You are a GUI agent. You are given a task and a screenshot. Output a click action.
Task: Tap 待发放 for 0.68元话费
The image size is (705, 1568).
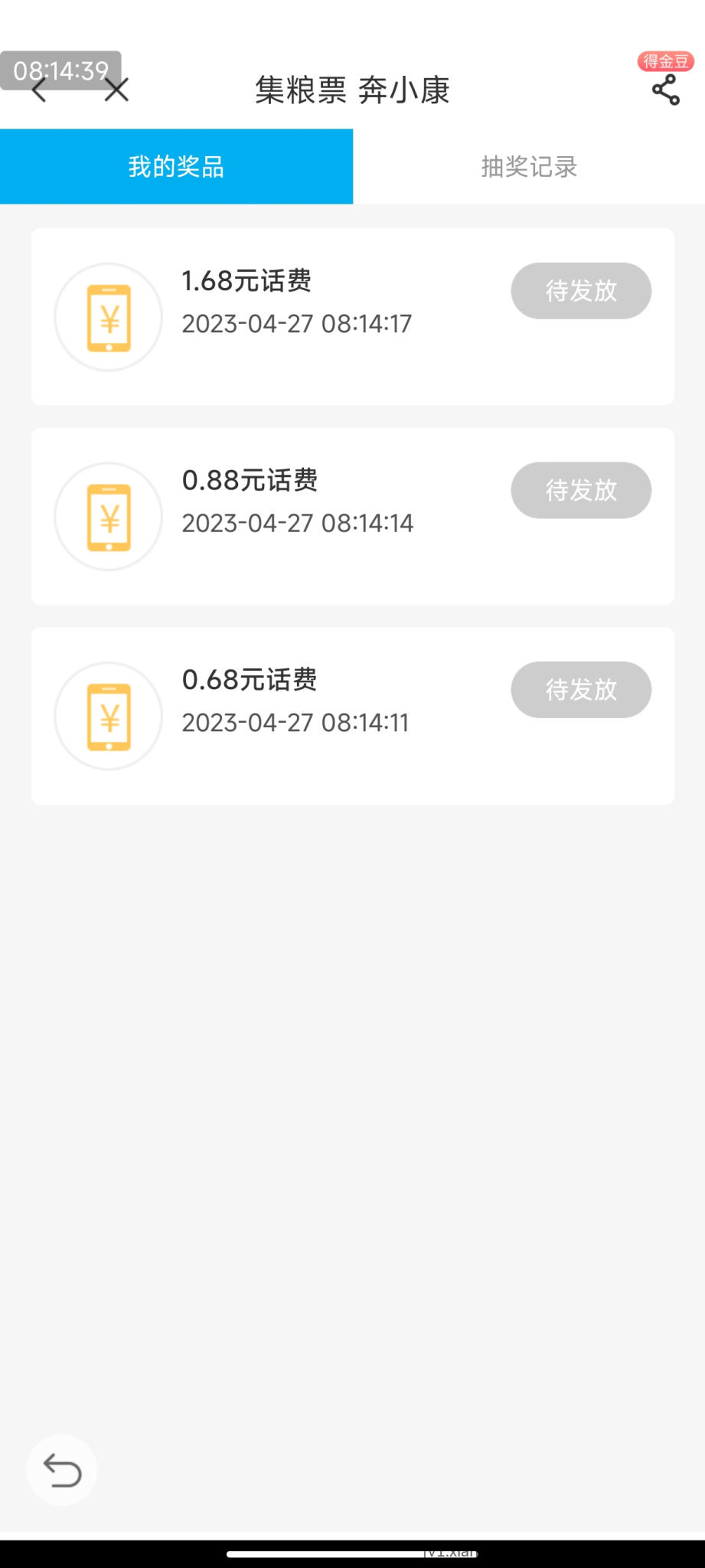pos(581,690)
